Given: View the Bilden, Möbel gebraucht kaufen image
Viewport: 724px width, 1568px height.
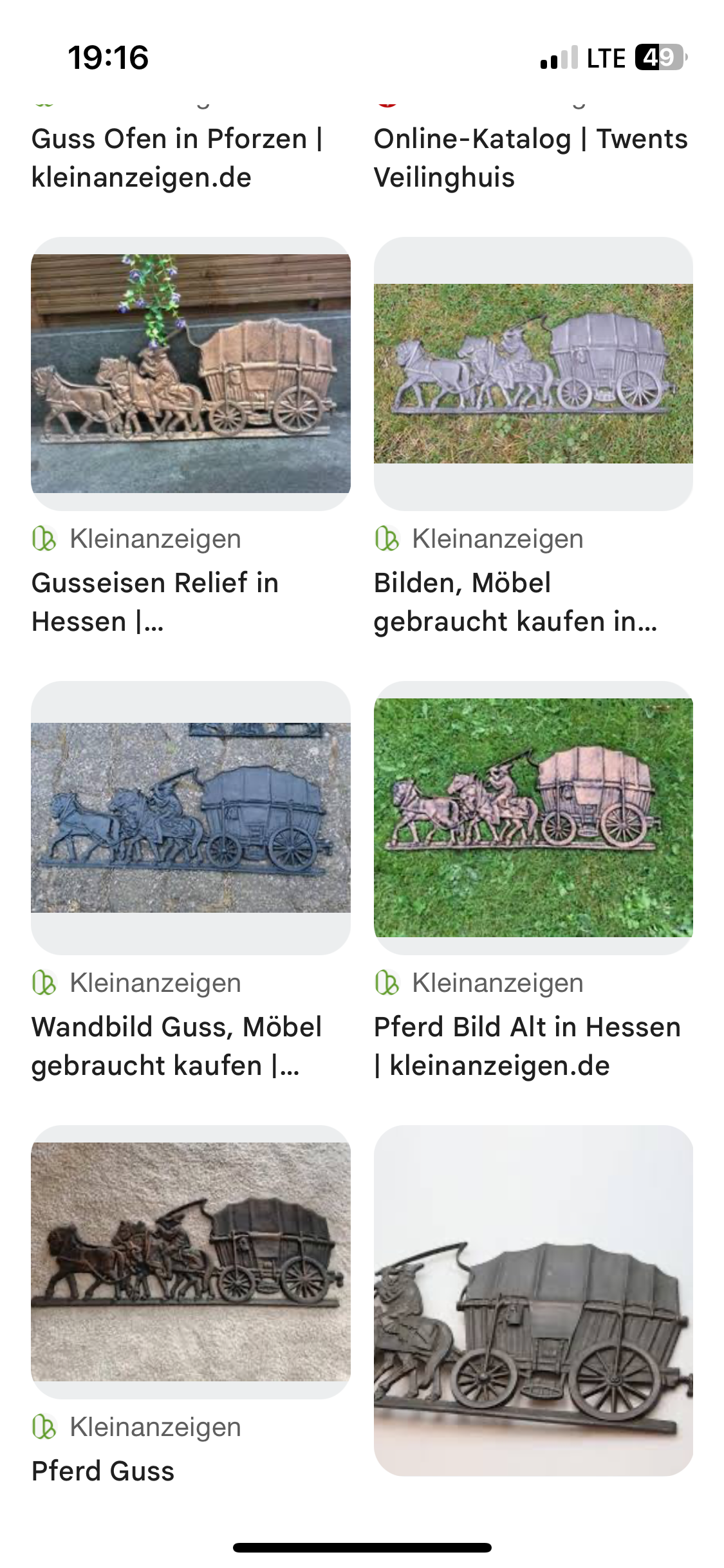Looking at the screenshot, I should click(x=534, y=373).
